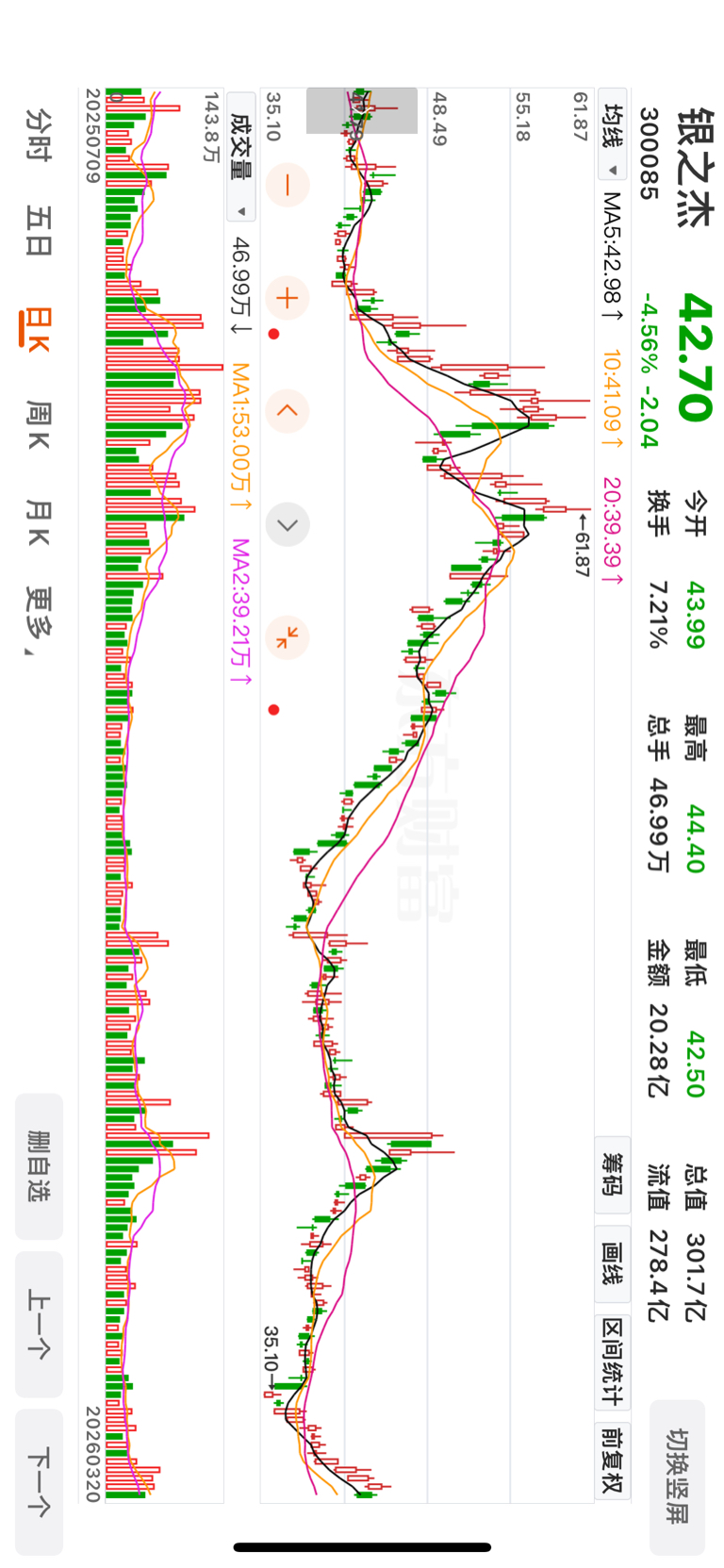724x1568 pixels.
Task: Open the 筹码 chip distribution
Action: (x=613, y=1175)
